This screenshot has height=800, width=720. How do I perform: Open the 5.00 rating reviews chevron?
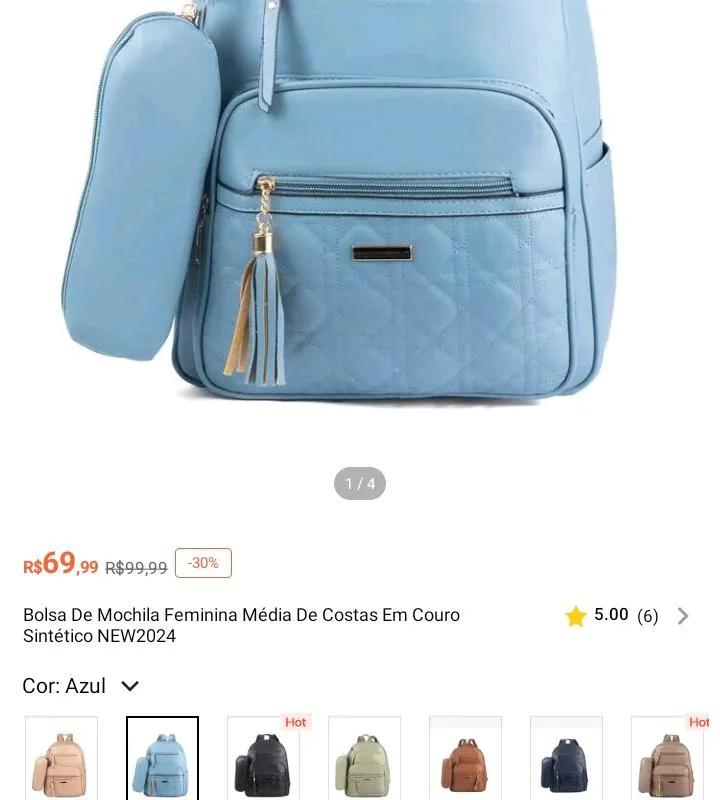(683, 616)
